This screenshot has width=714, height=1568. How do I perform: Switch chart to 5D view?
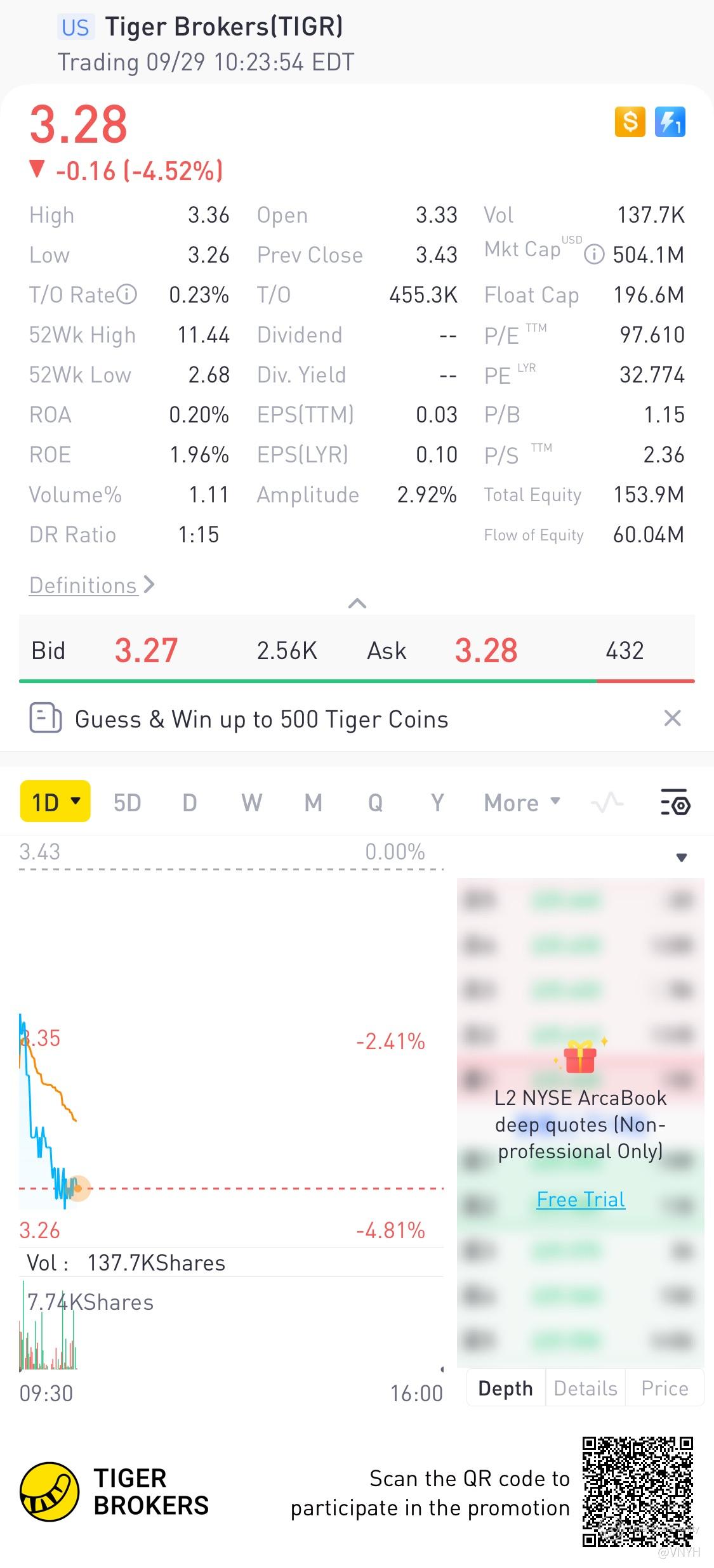pyautogui.click(x=127, y=803)
